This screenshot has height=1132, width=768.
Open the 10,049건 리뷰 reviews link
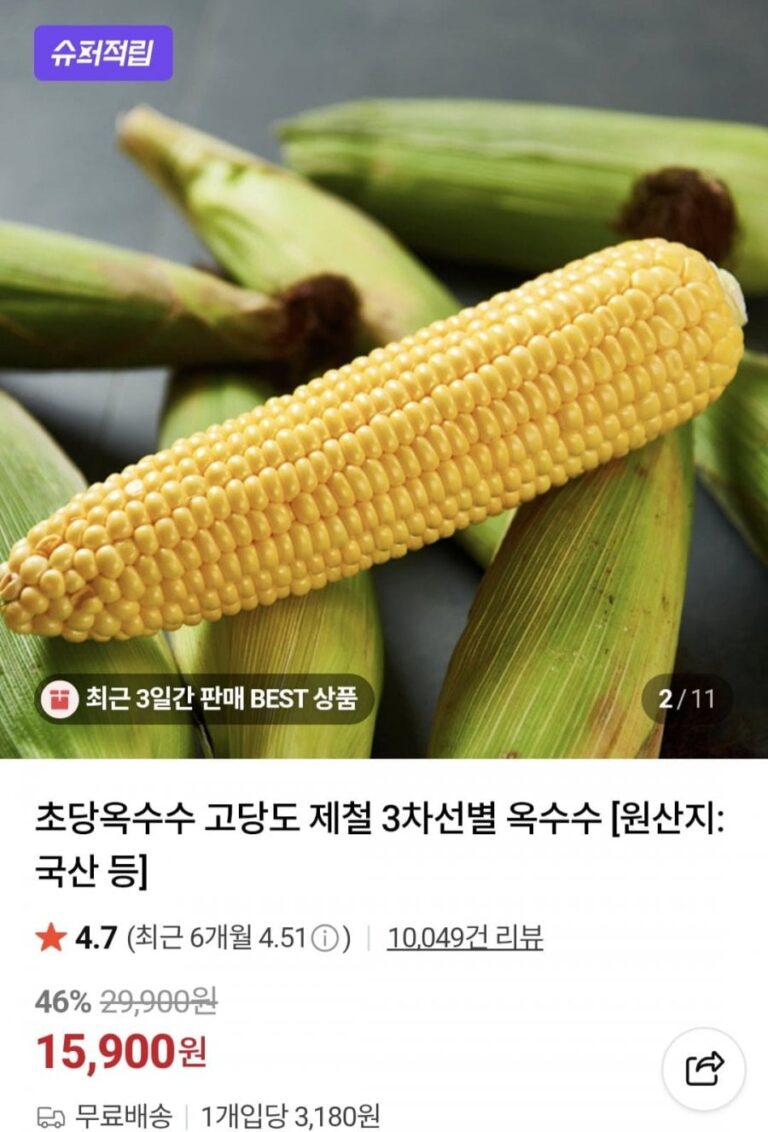pos(465,938)
